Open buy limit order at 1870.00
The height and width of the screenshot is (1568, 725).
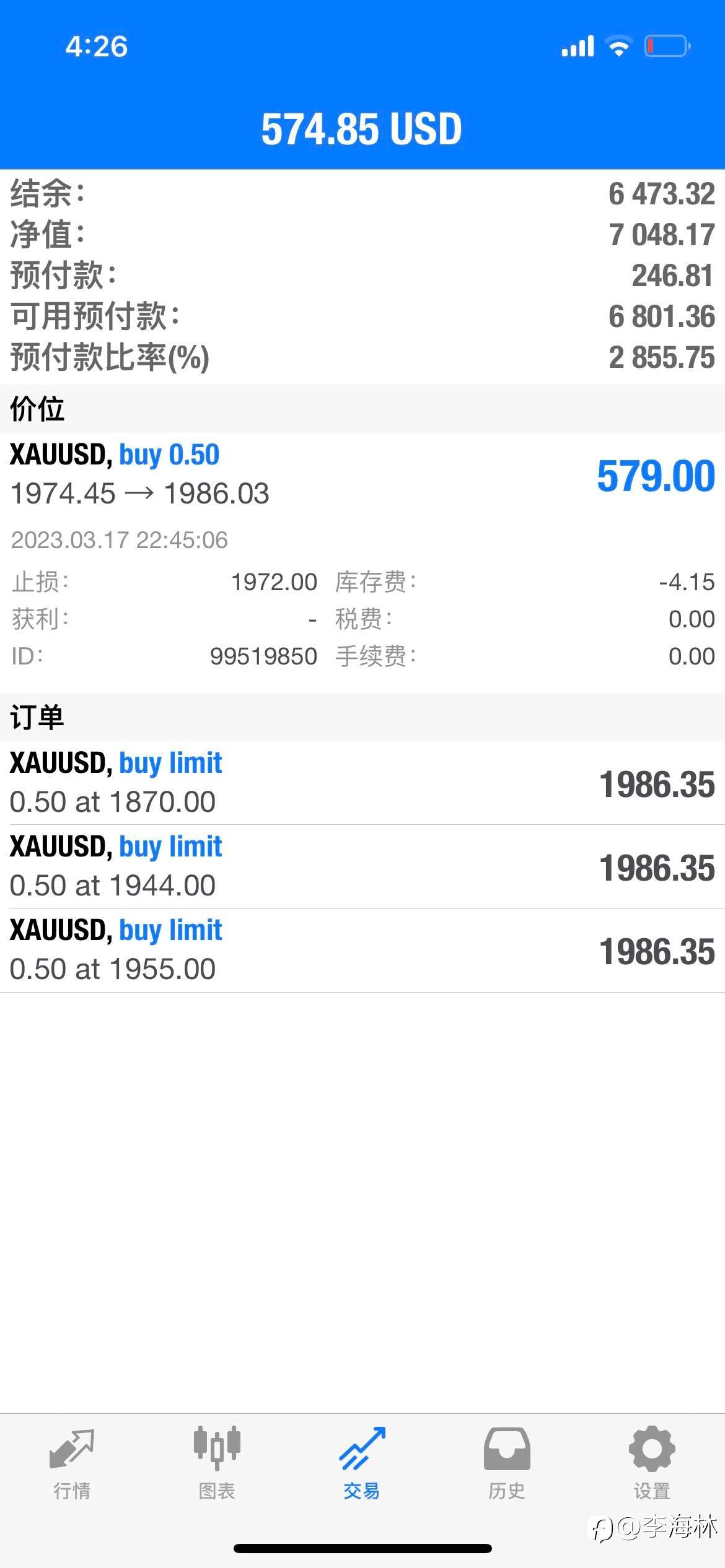click(362, 783)
